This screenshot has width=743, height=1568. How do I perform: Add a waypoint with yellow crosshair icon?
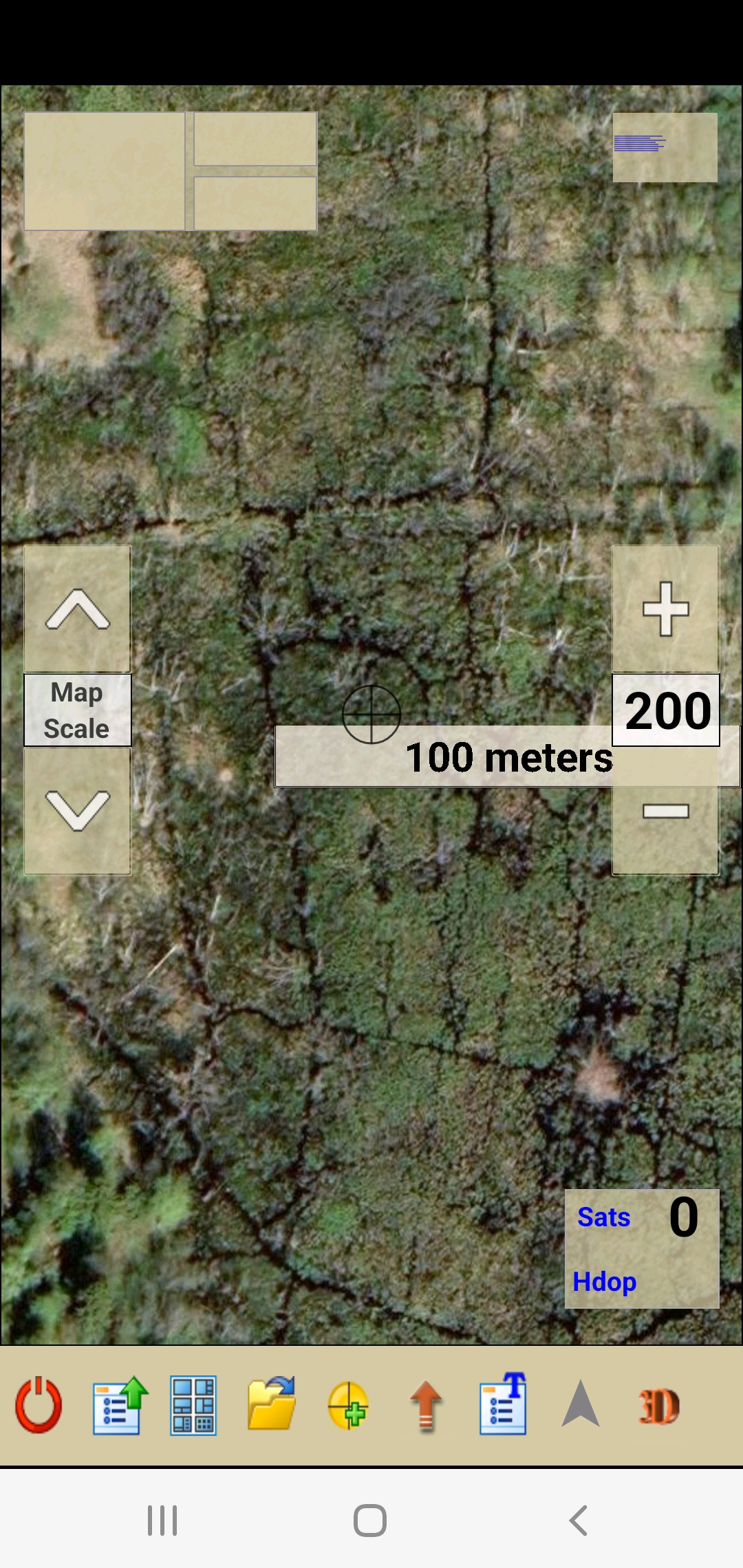pyautogui.click(x=348, y=1405)
